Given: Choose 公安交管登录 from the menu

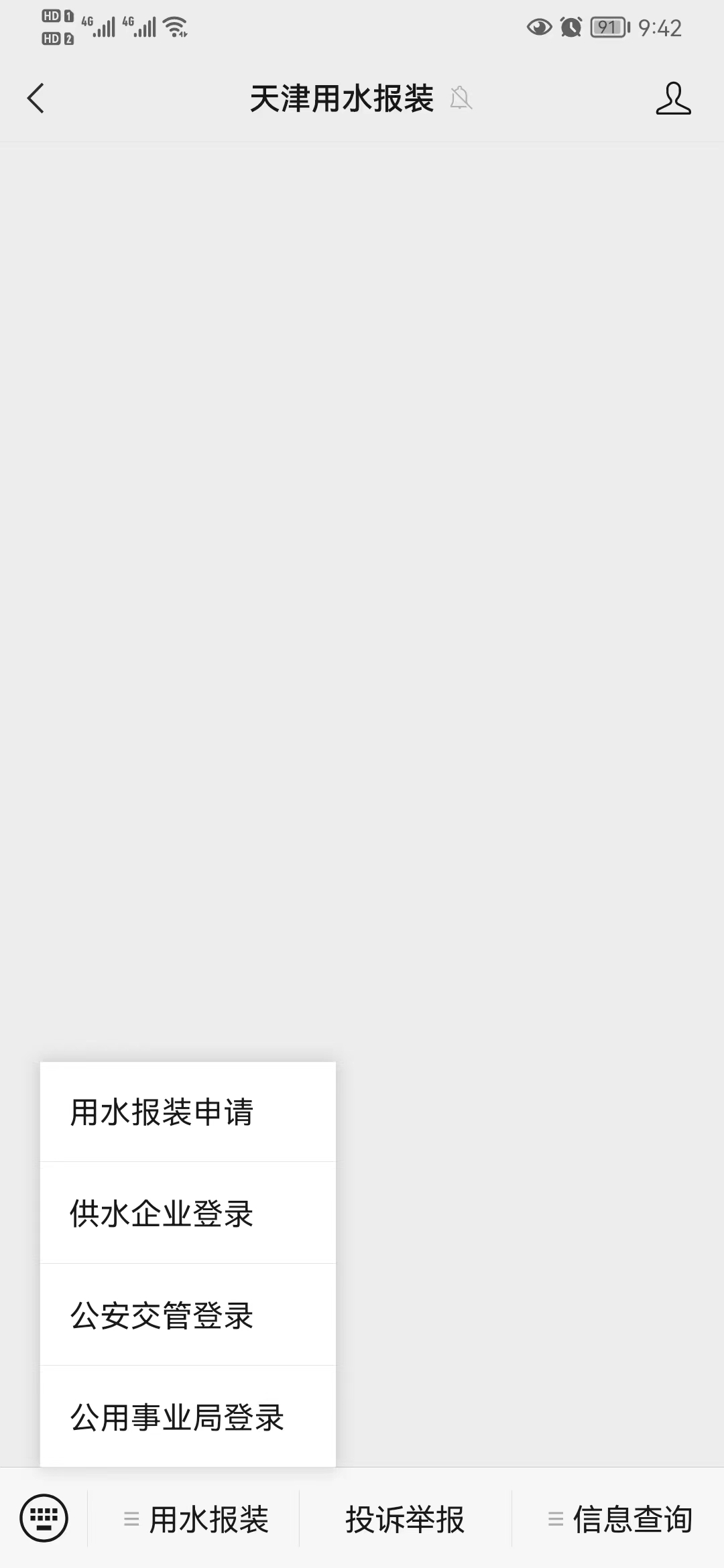Looking at the screenshot, I should tap(188, 1315).
